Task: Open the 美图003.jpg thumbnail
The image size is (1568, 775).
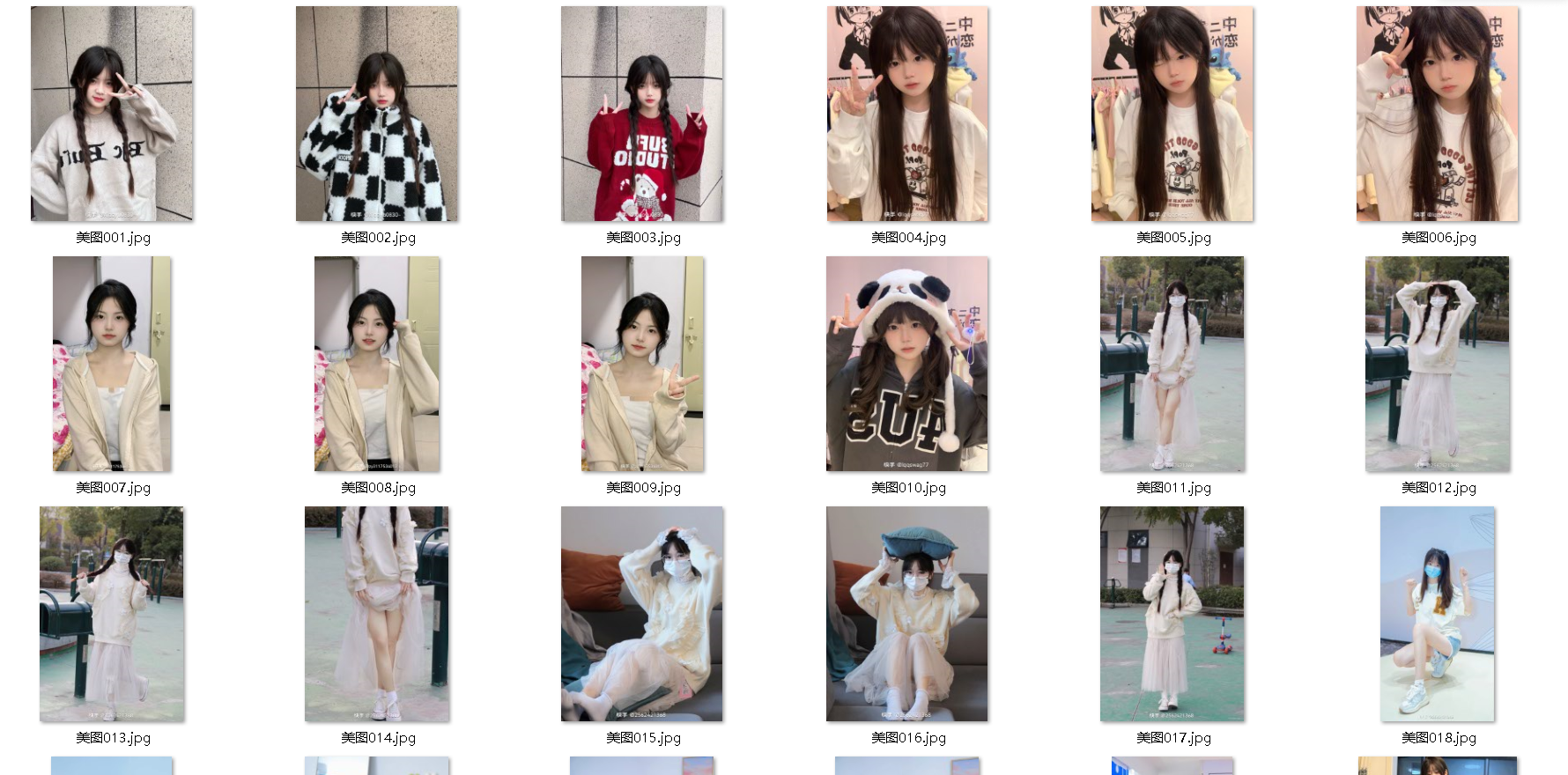Action: (x=642, y=114)
